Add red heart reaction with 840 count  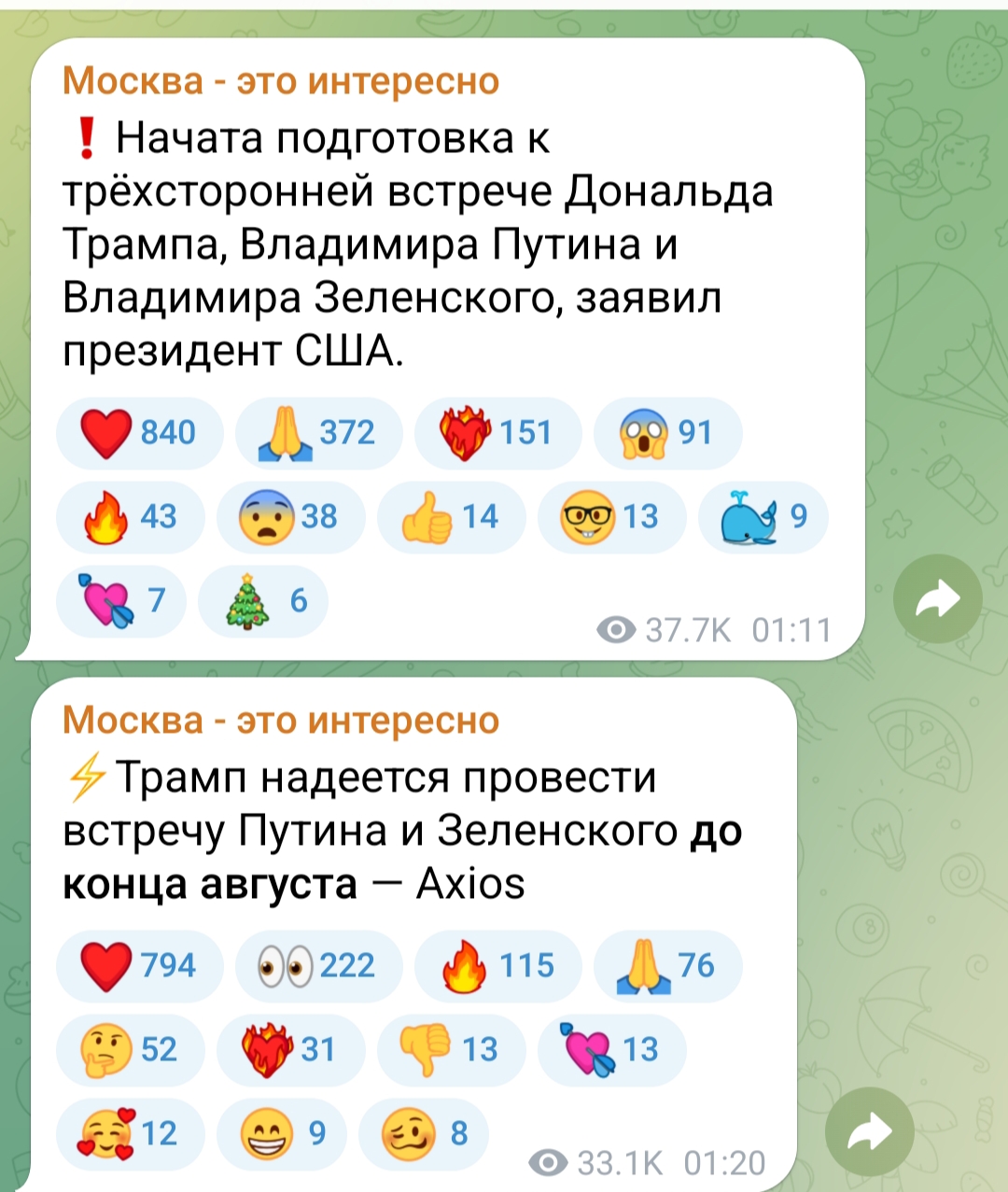pyautogui.click(x=139, y=433)
